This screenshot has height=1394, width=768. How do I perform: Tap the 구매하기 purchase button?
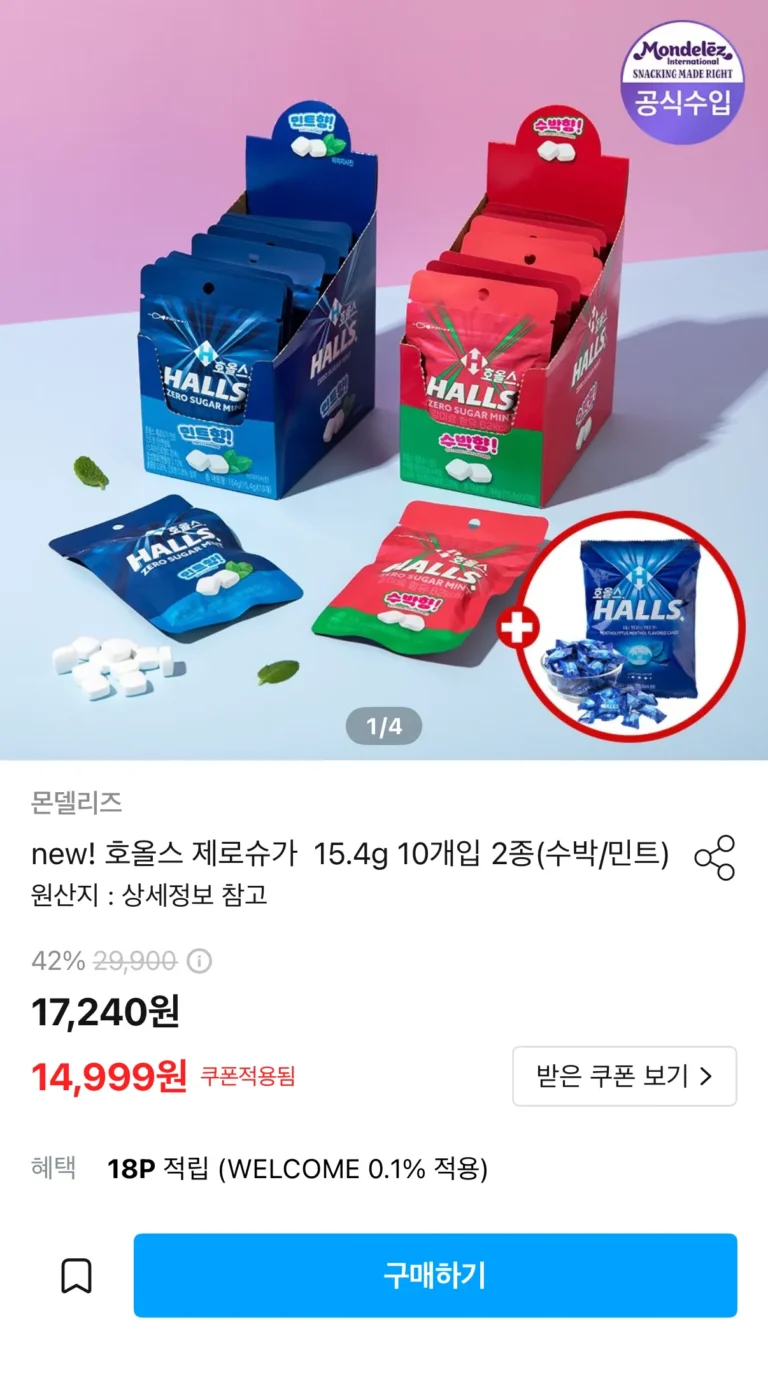[x=435, y=1275]
